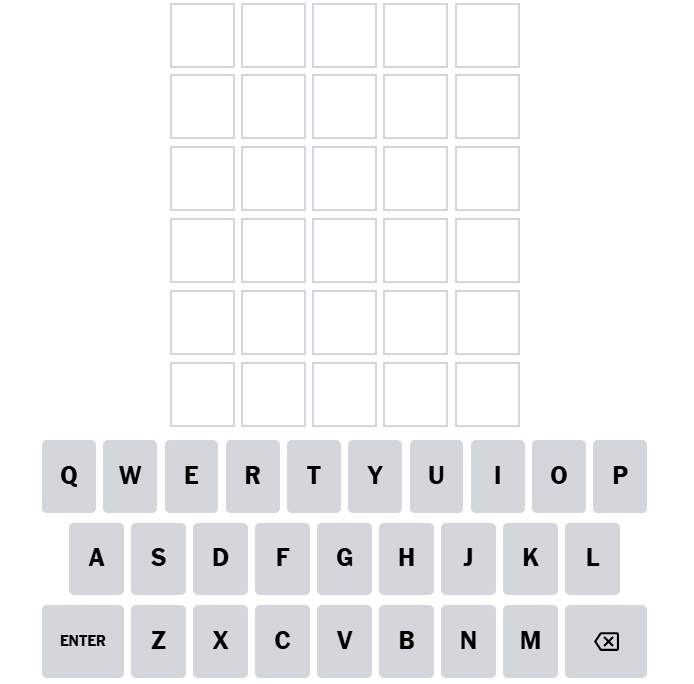Hit the R key

click(x=253, y=476)
